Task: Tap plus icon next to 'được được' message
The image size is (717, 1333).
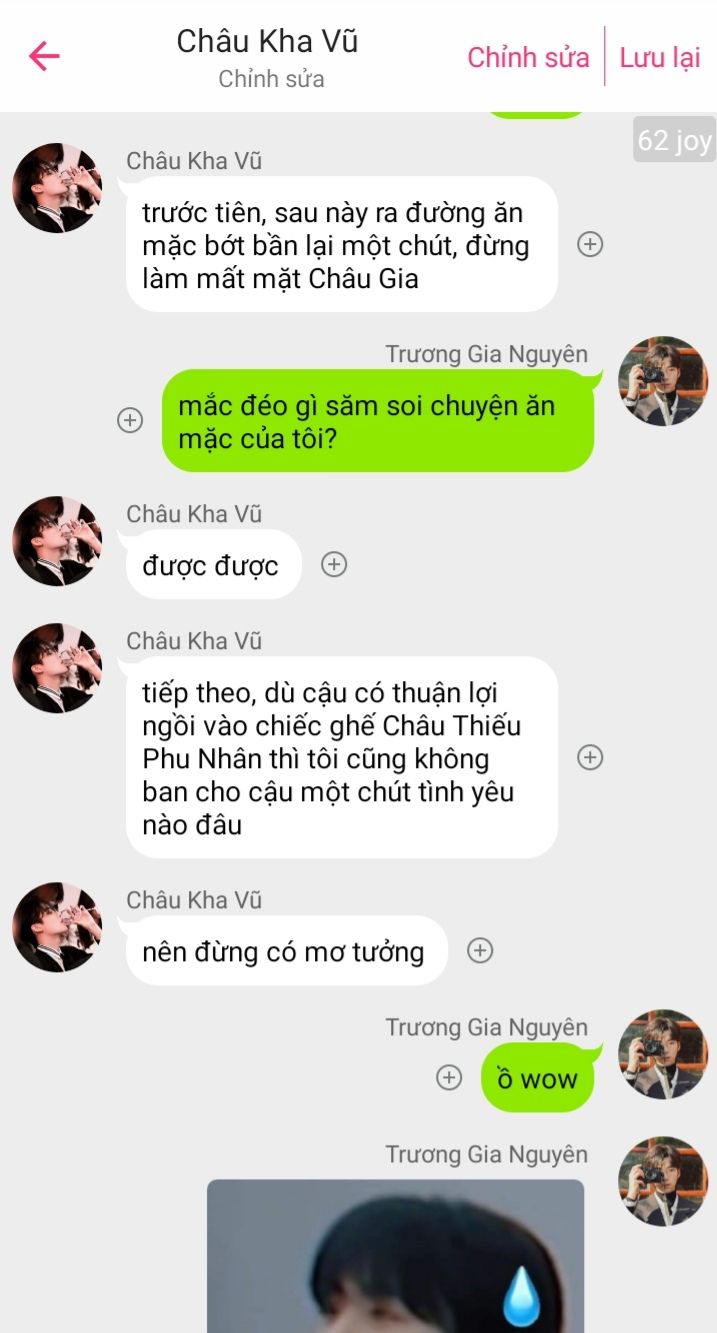Action: click(x=334, y=564)
